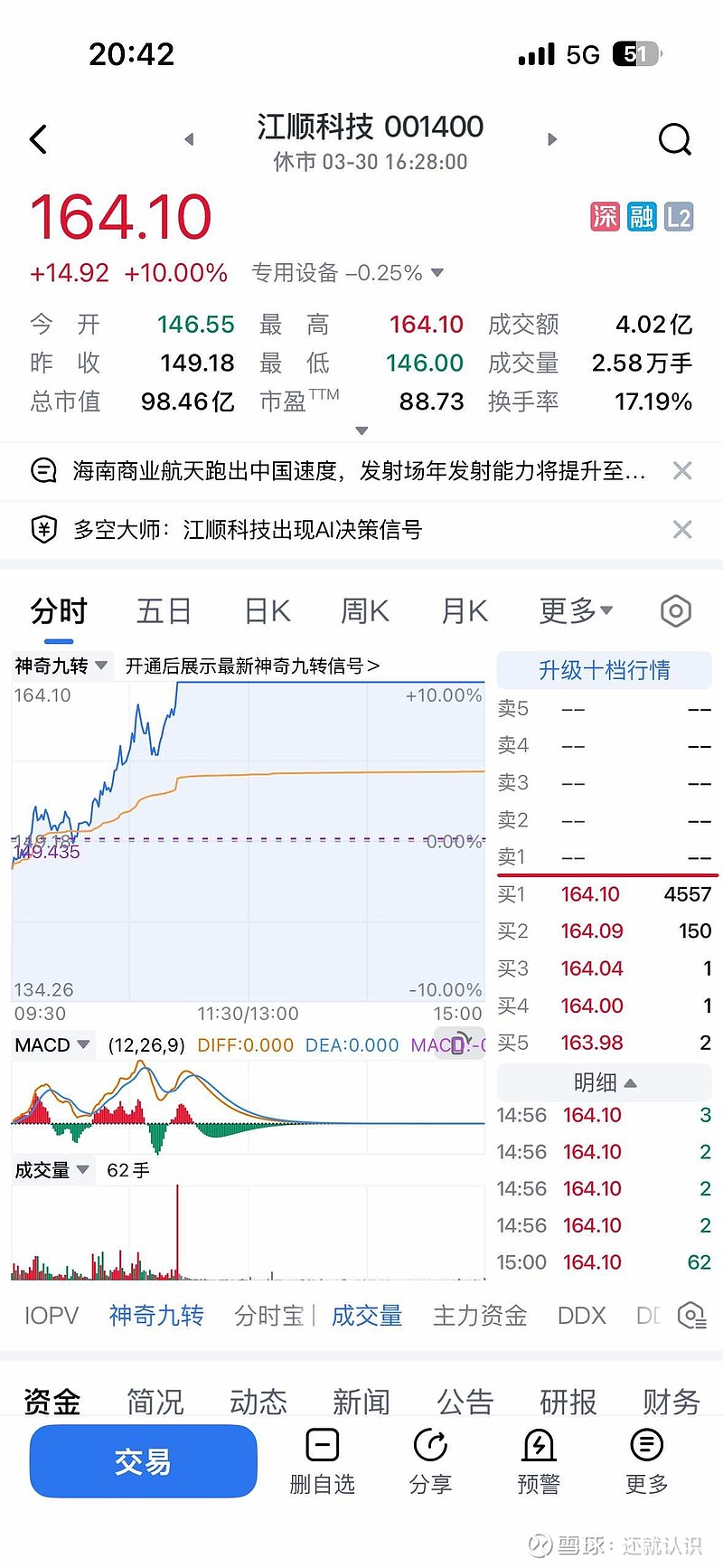Open the chart settings target icon

tap(674, 610)
